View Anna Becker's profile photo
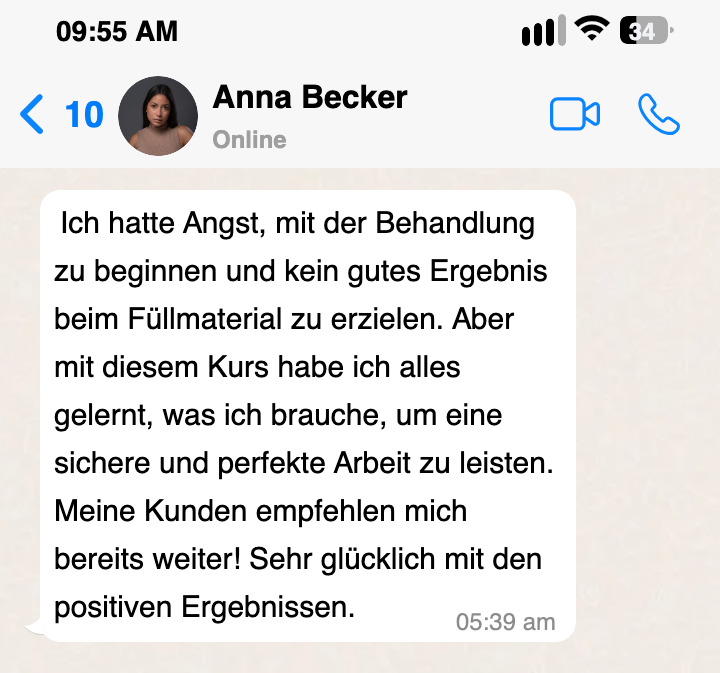The image size is (720, 673). [157, 115]
